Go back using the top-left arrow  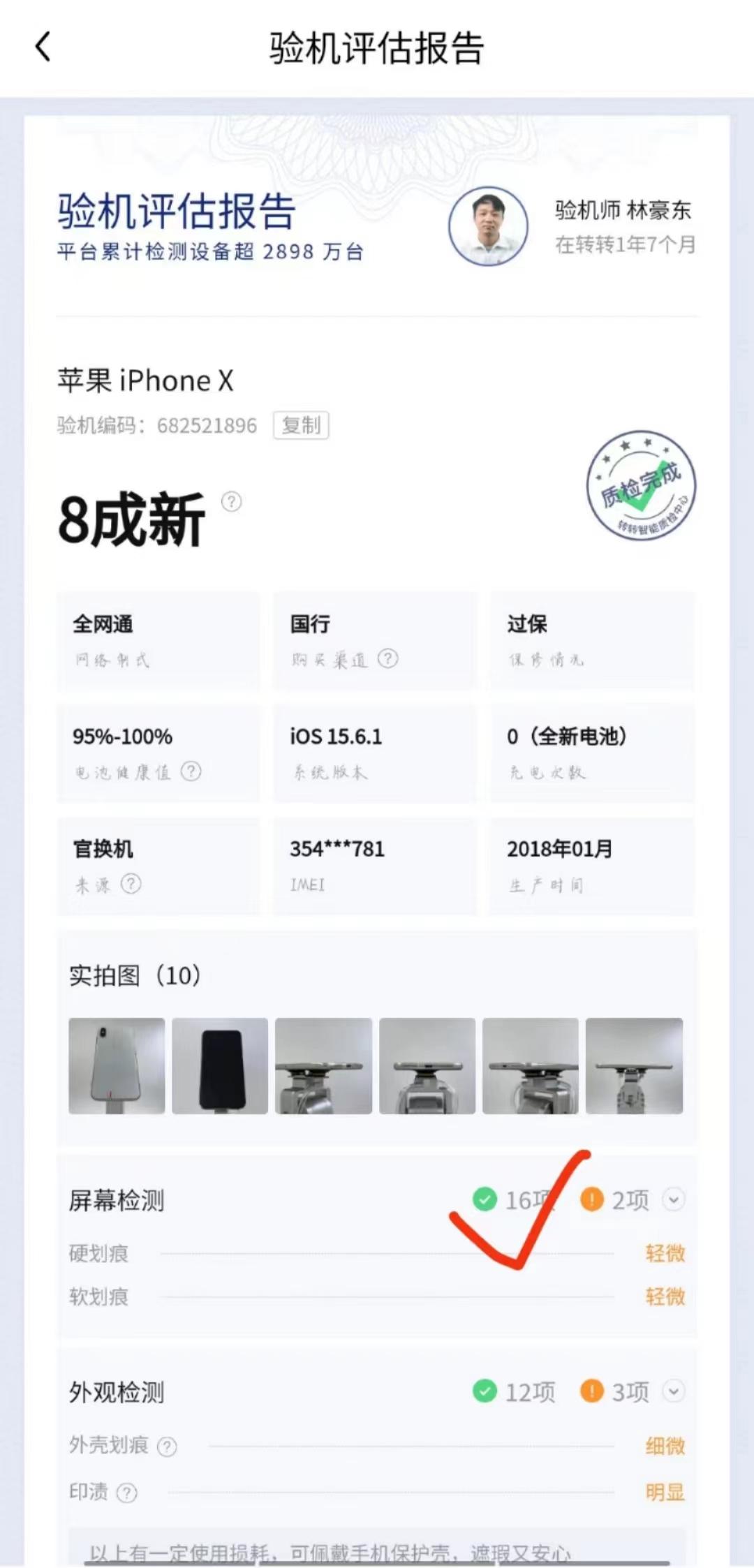43,47
